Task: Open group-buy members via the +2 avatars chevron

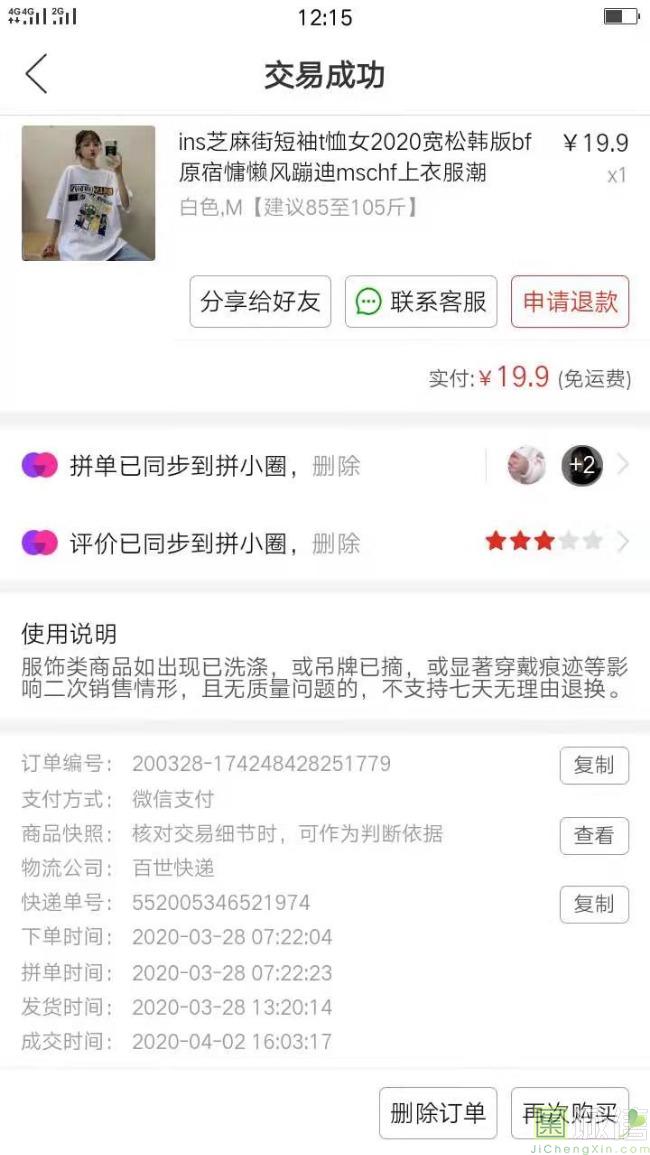Action: [623, 465]
